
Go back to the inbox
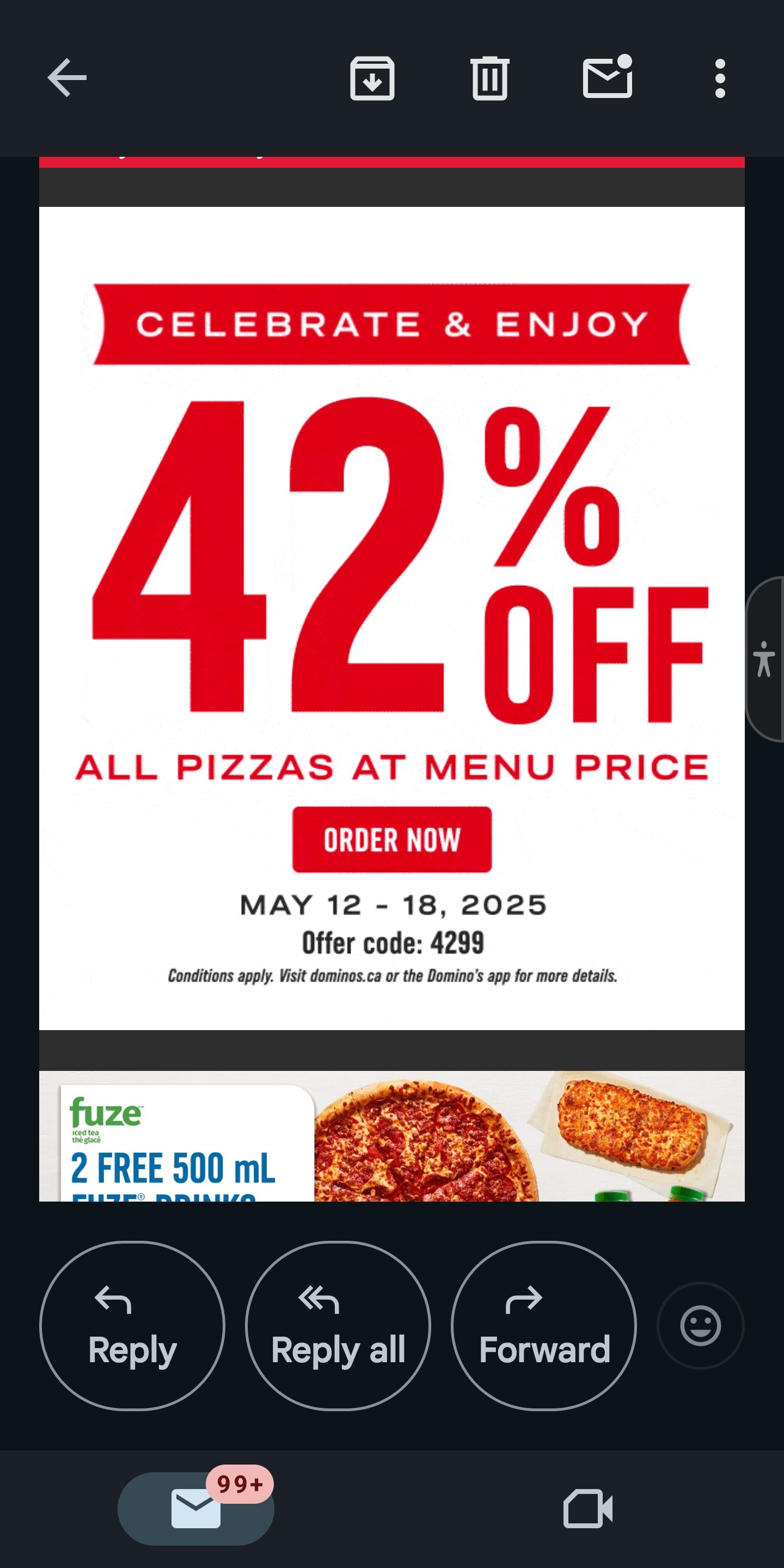[x=67, y=78]
